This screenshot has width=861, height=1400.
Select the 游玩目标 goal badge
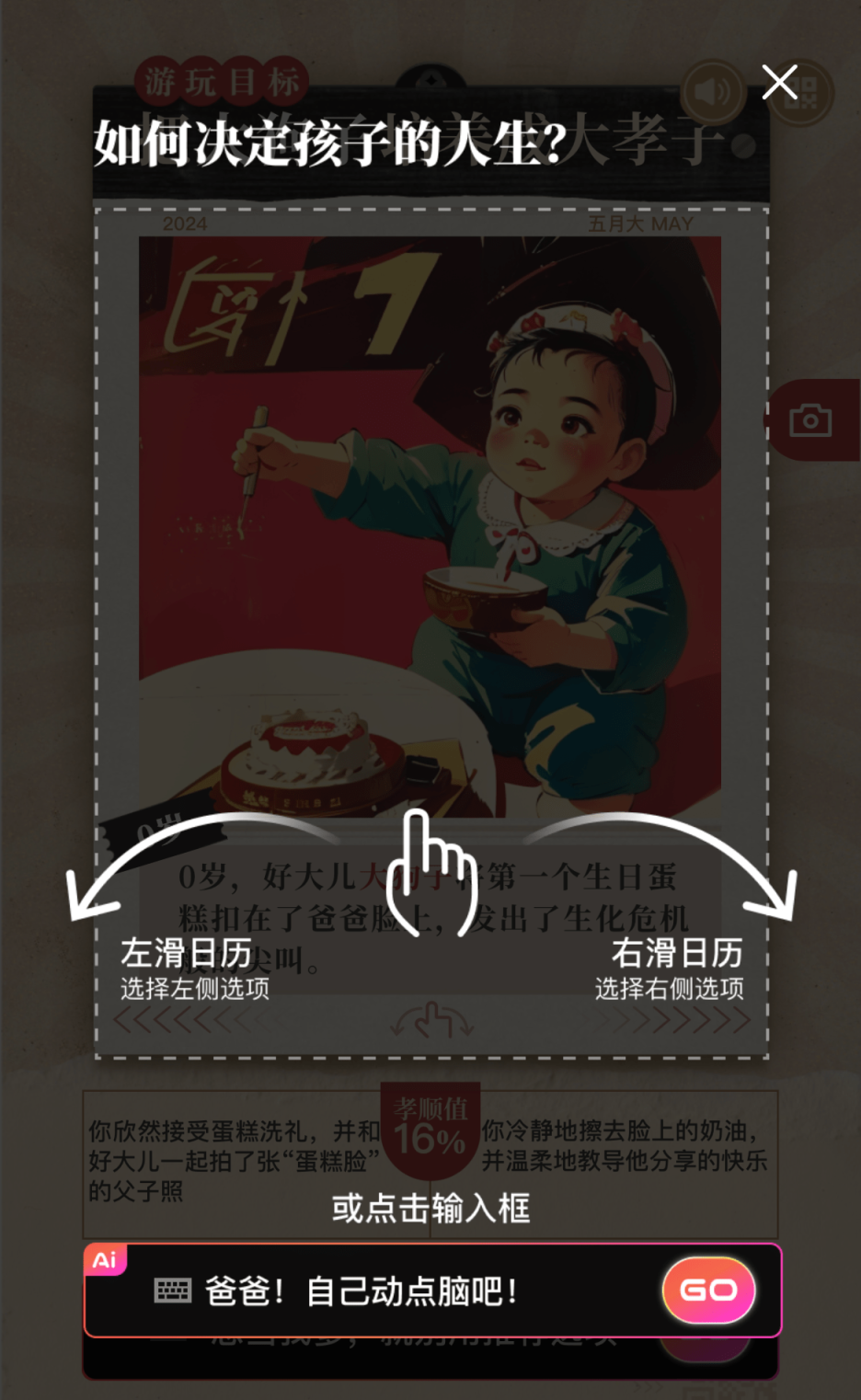pyautogui.click(x=220, y=78)
